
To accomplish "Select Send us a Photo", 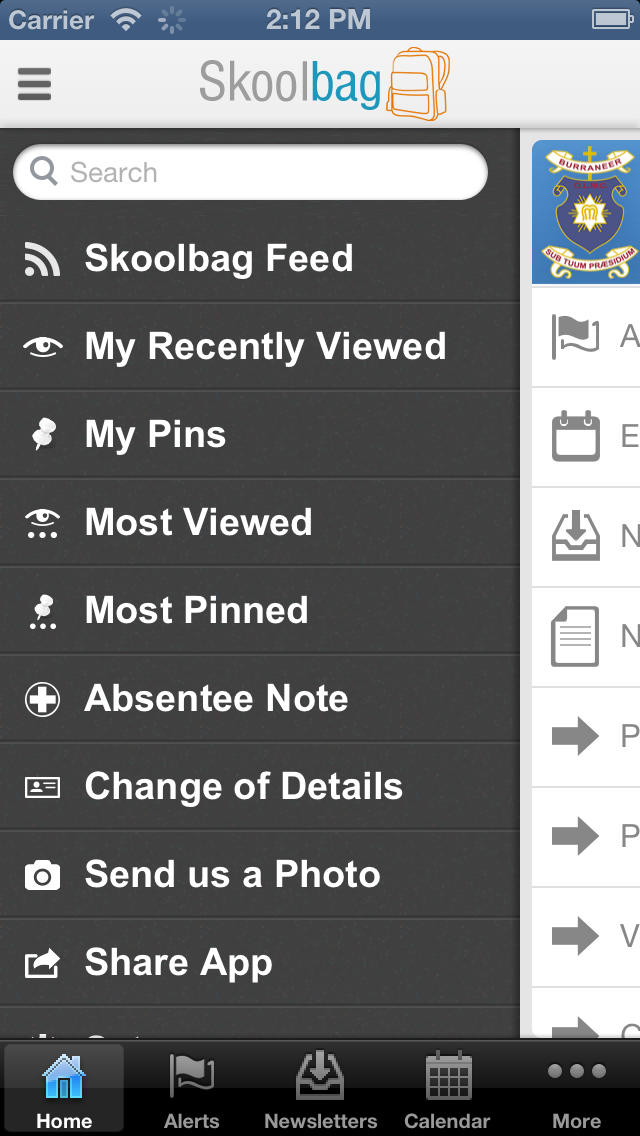I will tap(259, 874).
